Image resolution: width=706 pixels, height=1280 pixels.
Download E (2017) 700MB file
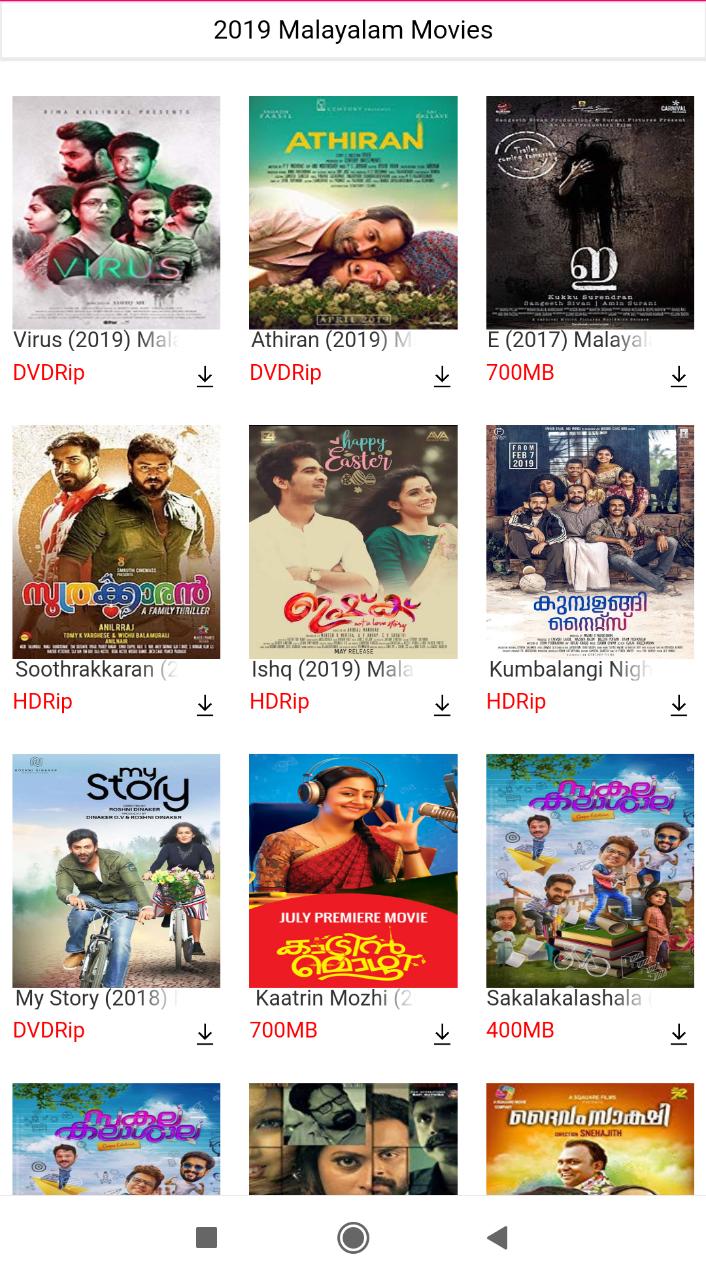pyautogui.click(x=679, y=376)
